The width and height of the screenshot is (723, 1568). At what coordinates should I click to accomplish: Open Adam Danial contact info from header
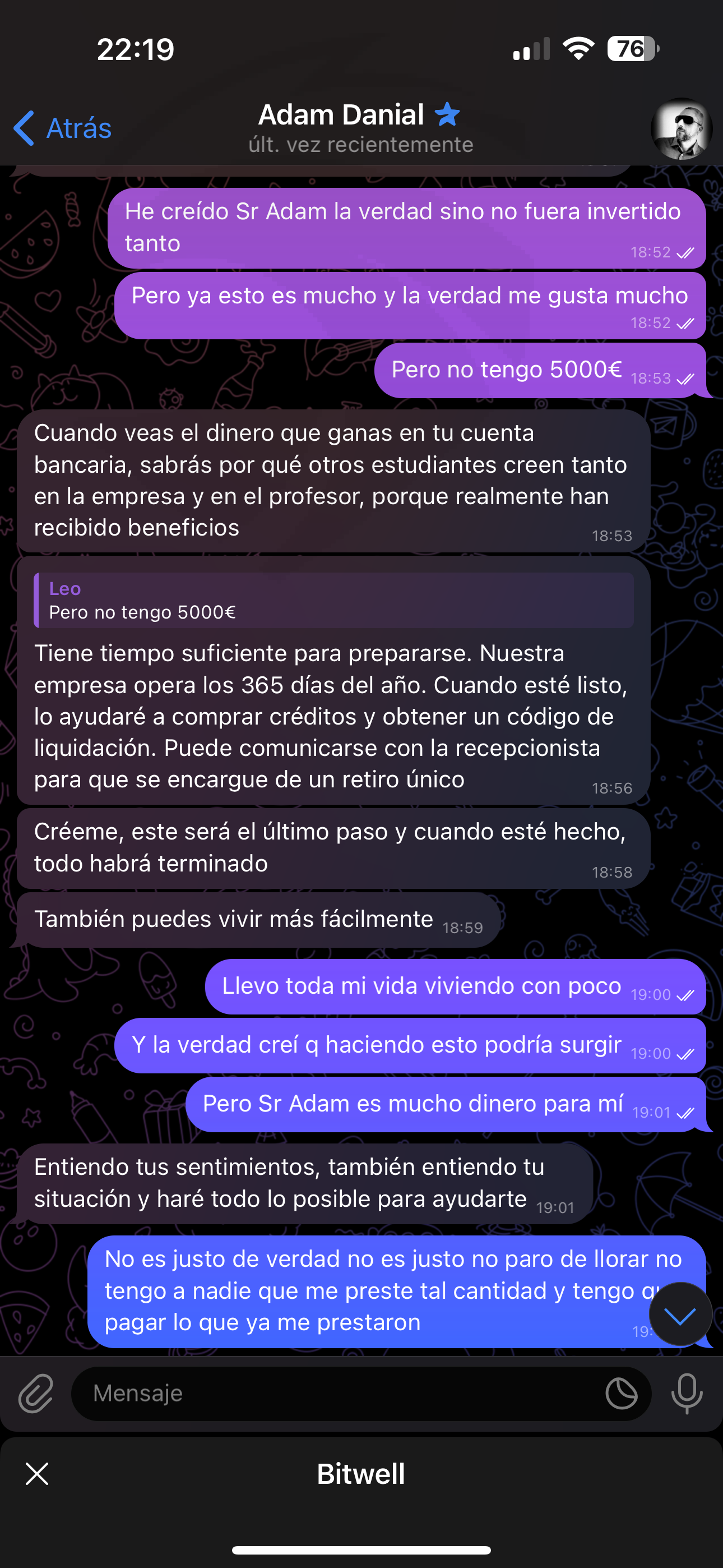click(x=360, y=128)
